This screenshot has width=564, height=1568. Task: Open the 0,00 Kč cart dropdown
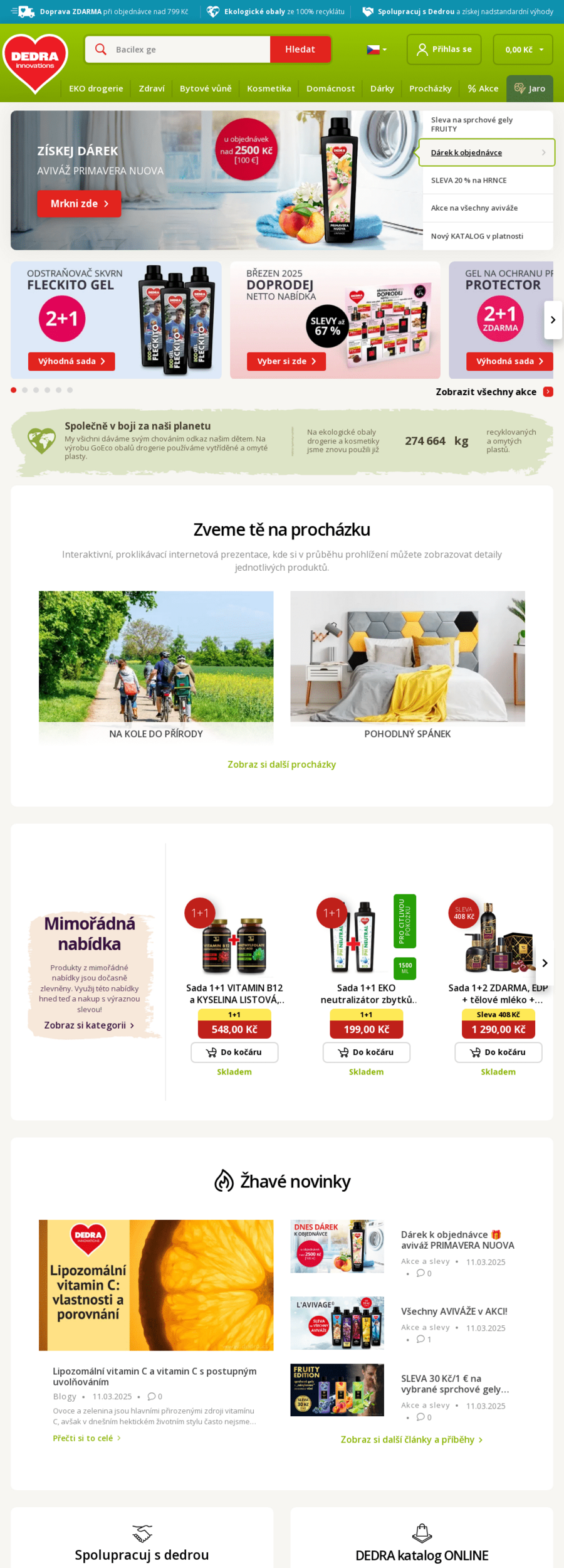523,50
